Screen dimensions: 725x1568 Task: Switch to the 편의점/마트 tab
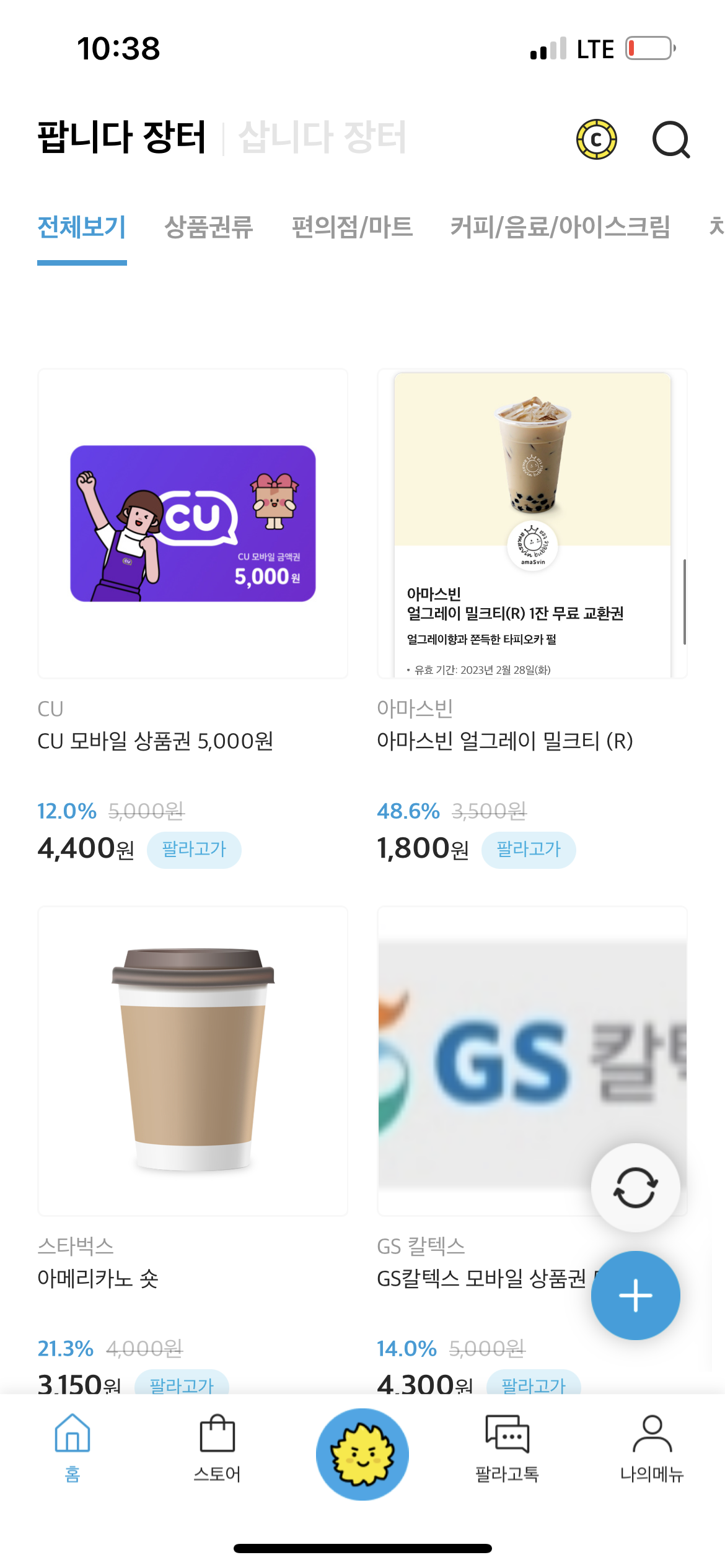354,228
